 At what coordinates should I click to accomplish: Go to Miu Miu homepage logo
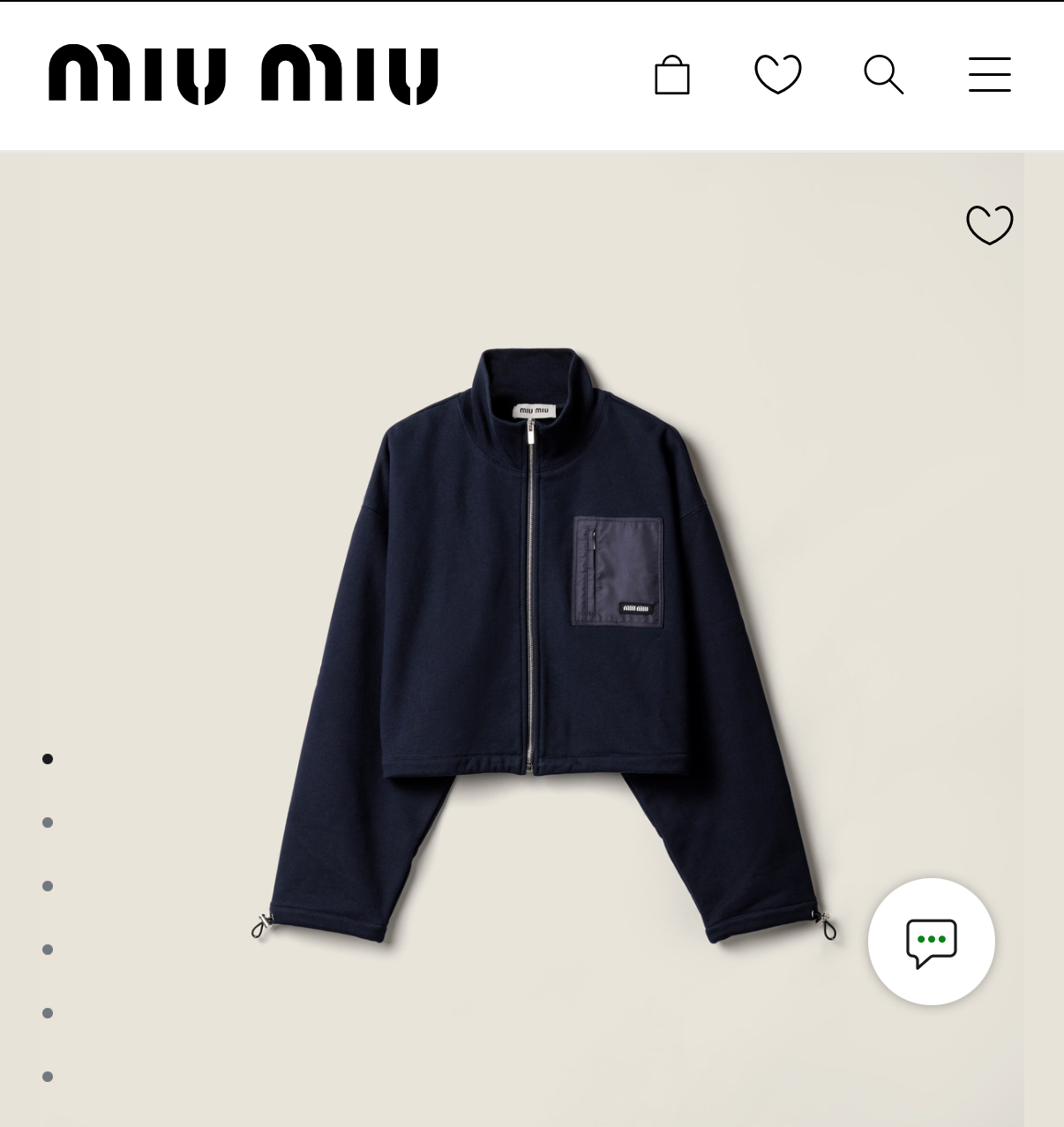pos(244,75)
